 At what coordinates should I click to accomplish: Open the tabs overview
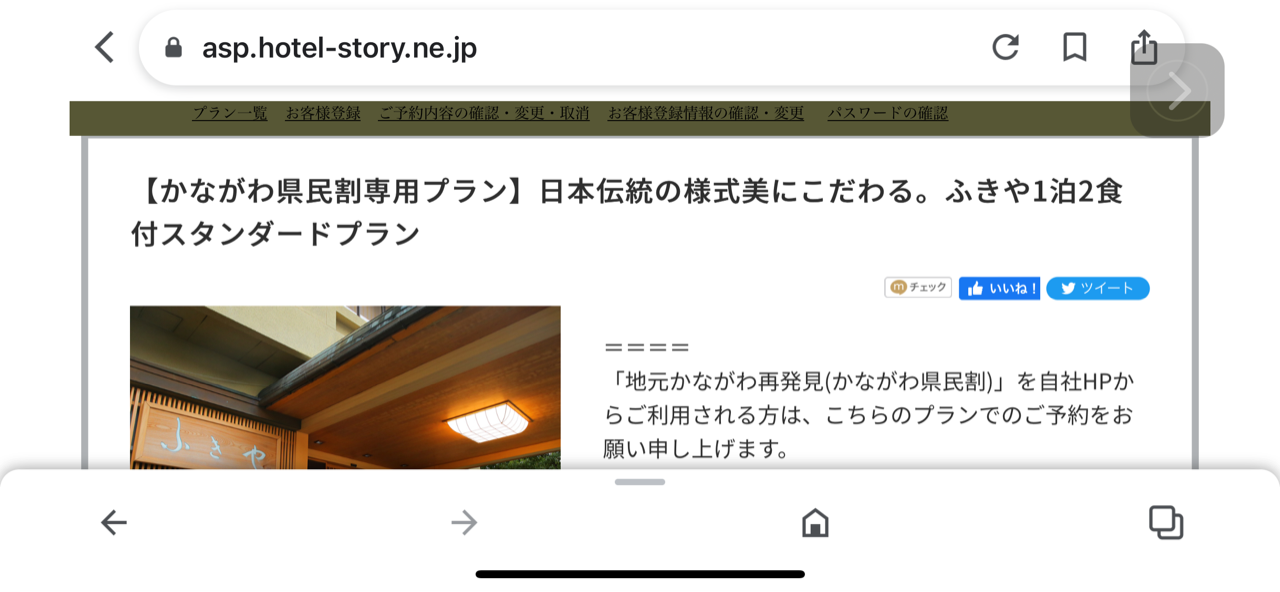[1165, 522]
